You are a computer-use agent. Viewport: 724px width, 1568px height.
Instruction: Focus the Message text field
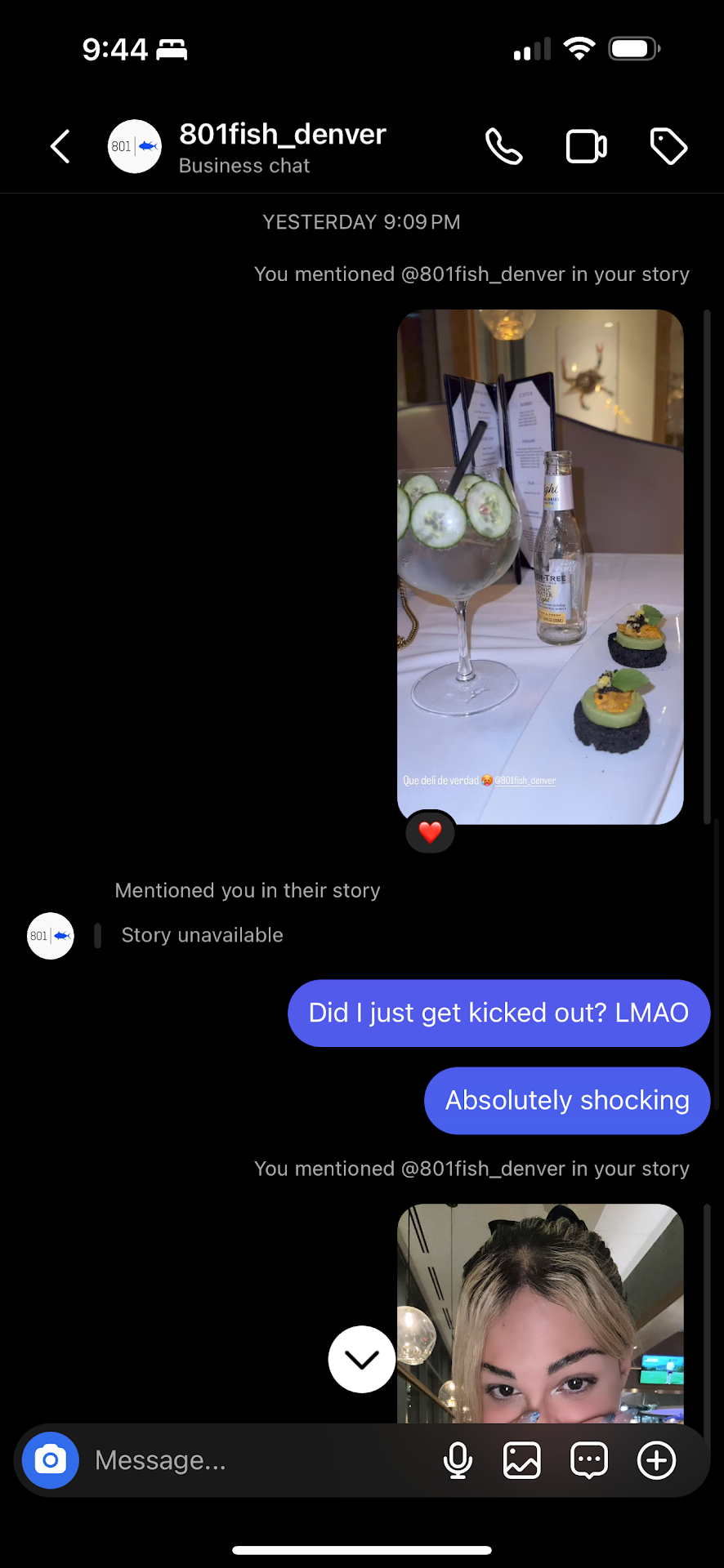(261, 1460)
